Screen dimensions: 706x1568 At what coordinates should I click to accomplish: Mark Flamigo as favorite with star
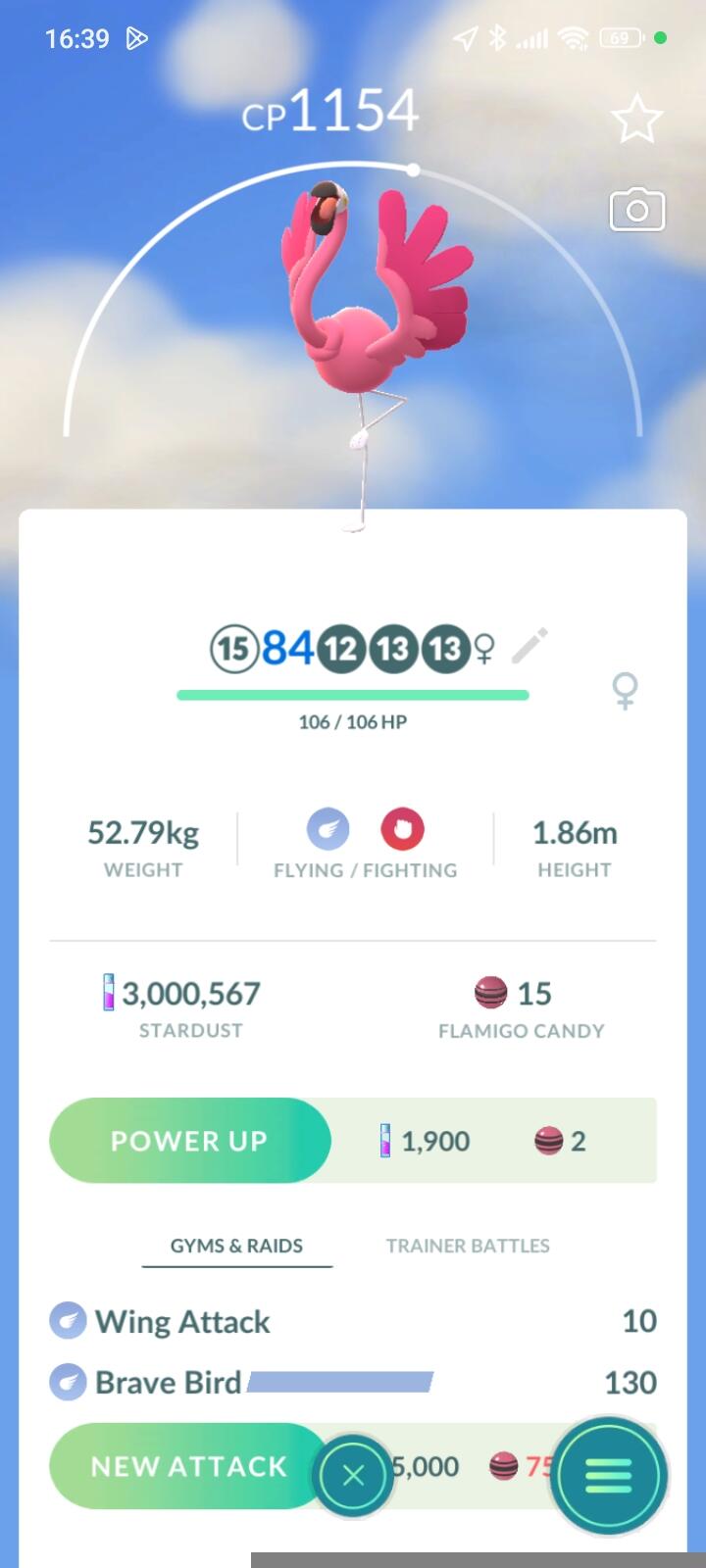pyautogui.click(x=636, y=120)
